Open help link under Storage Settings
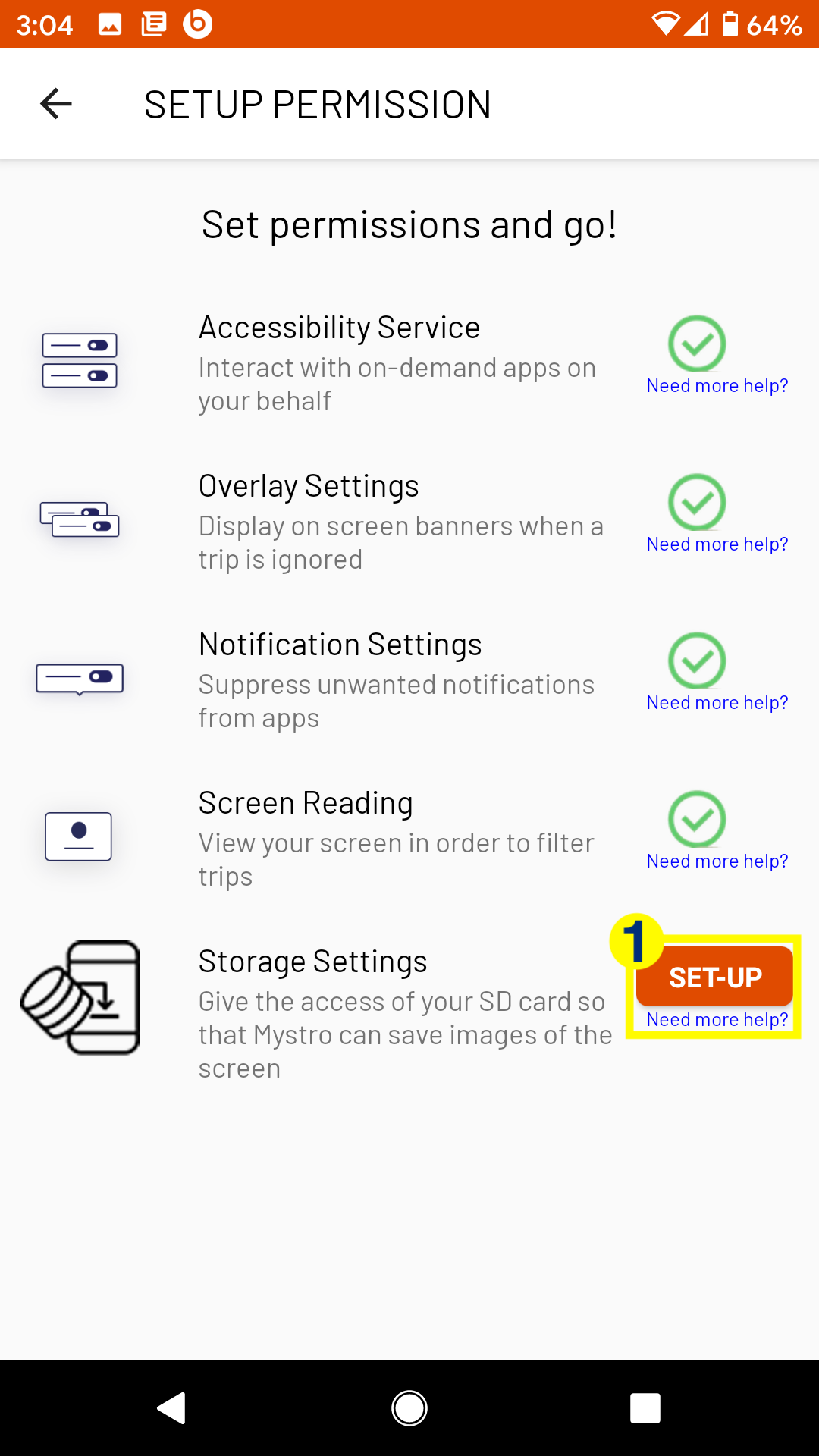This screenshot has height=1456, width=819. (717, 1020)
